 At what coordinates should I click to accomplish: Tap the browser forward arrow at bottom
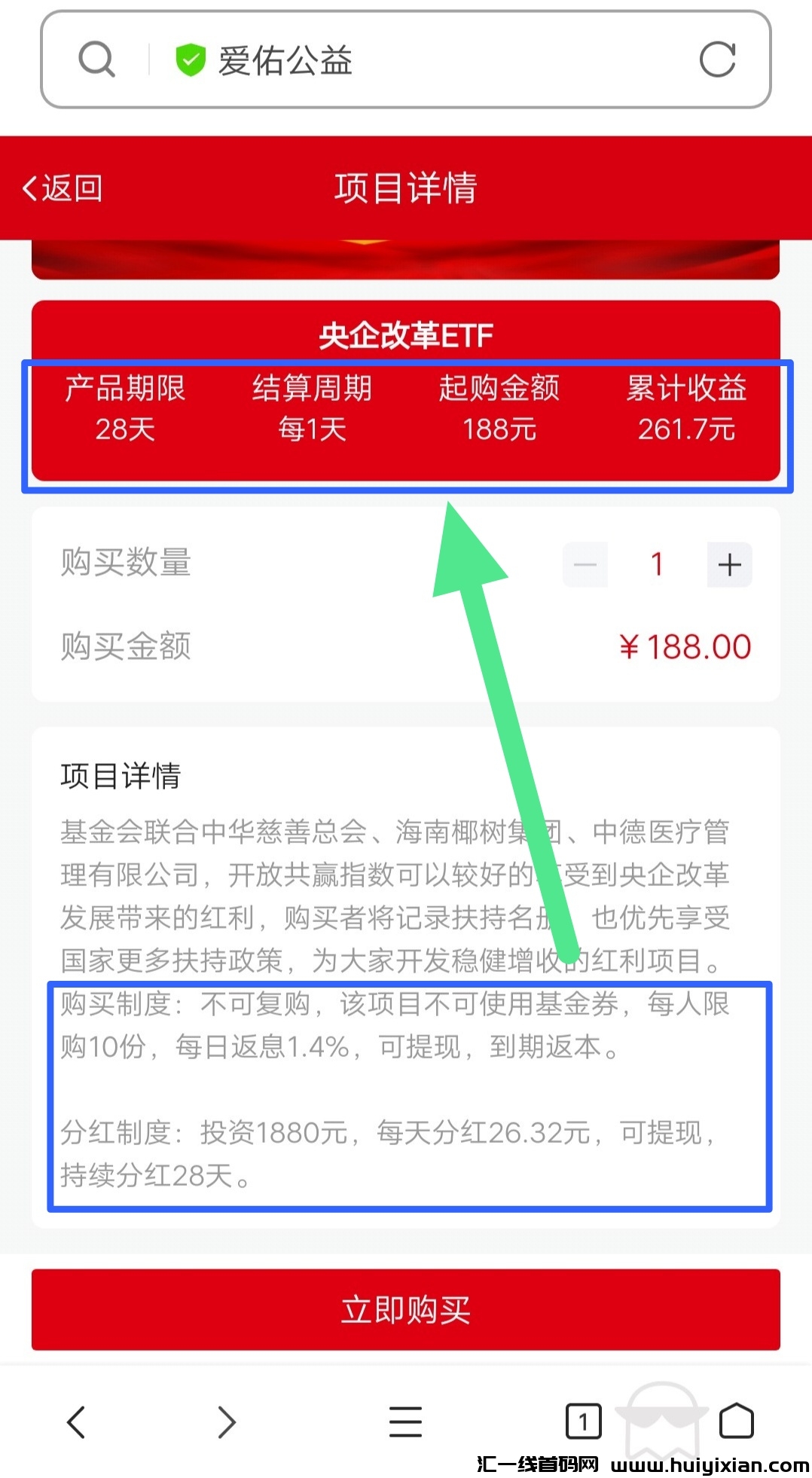click(226, 1422)
